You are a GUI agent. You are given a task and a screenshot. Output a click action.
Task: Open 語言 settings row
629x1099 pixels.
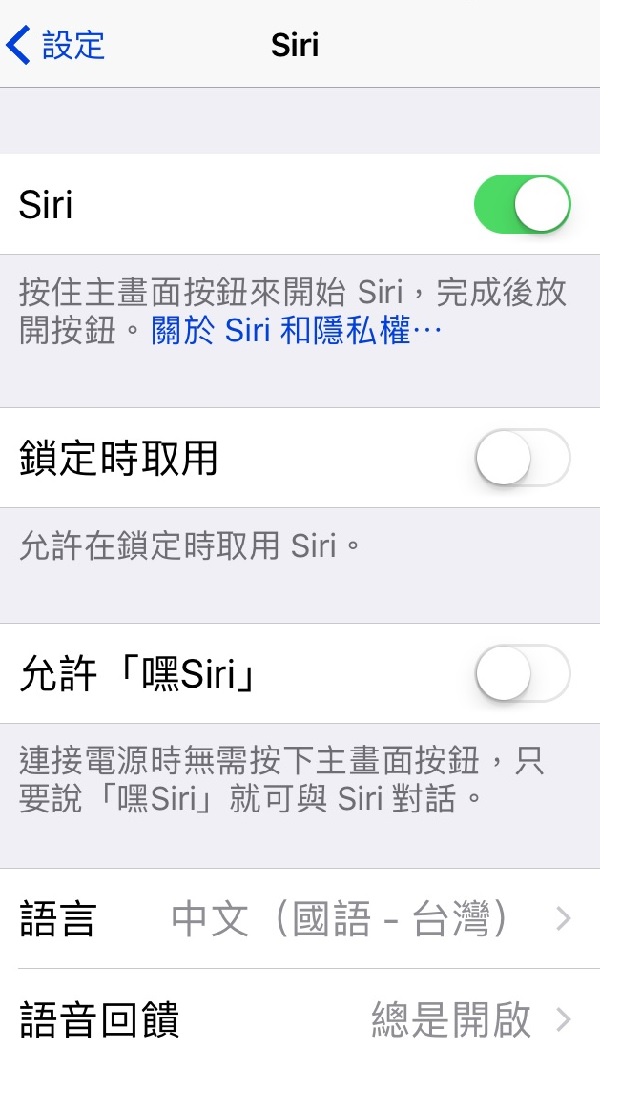300,919
